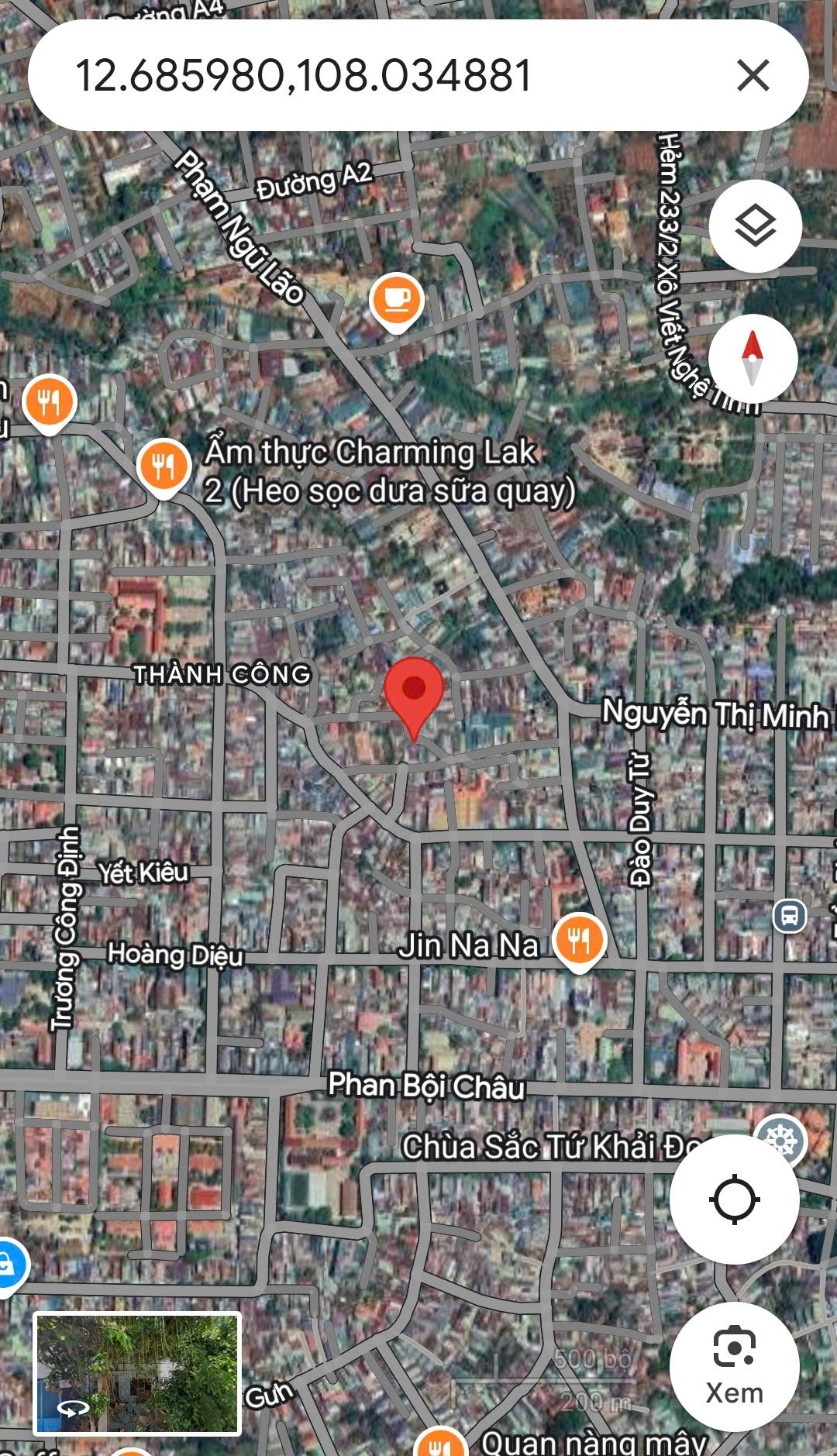Select the bus stop marker

pos(789,915)
